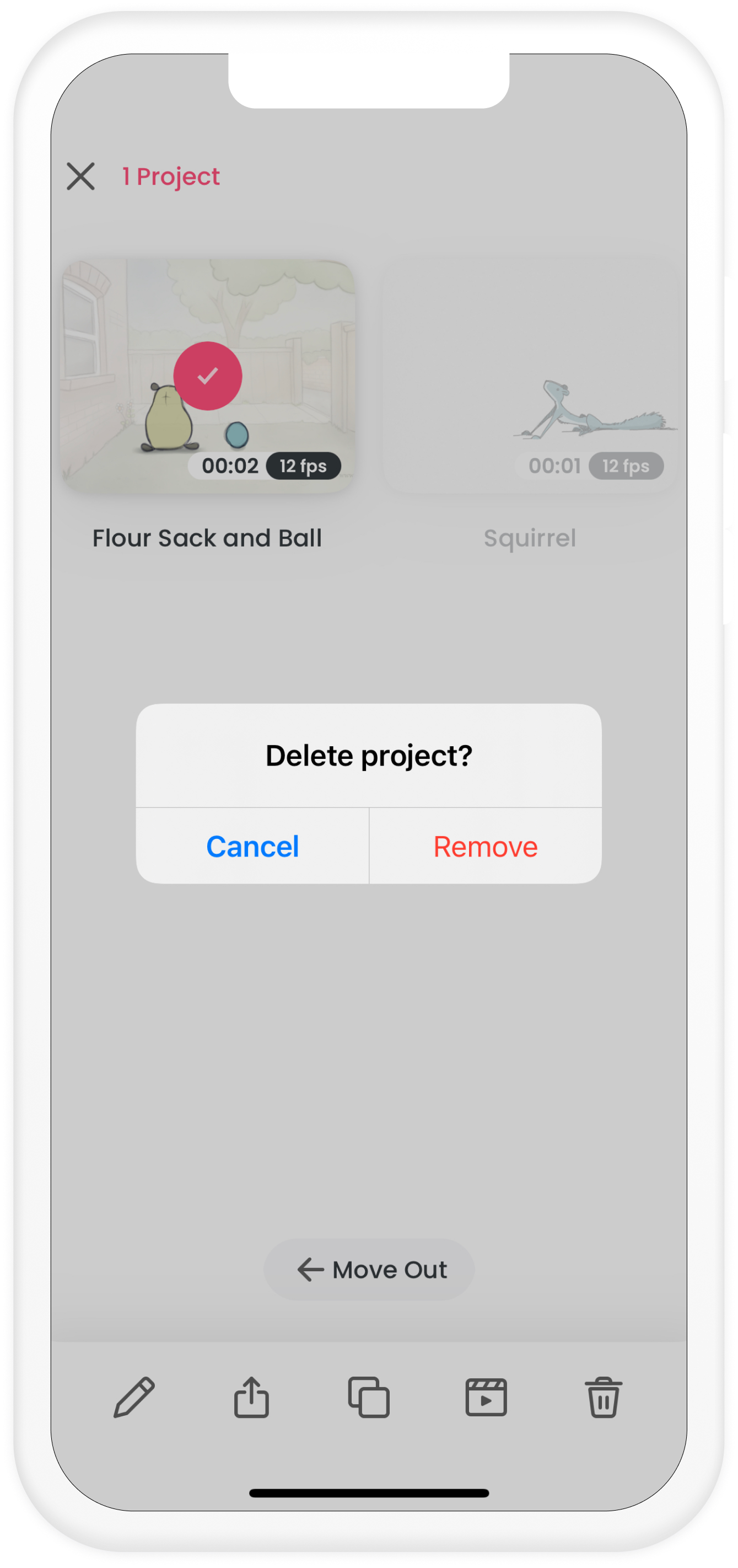This screenshot has height=1568, width=738.
Task: Close selection mode with the X icon
Action: click(x=80, y=176)
